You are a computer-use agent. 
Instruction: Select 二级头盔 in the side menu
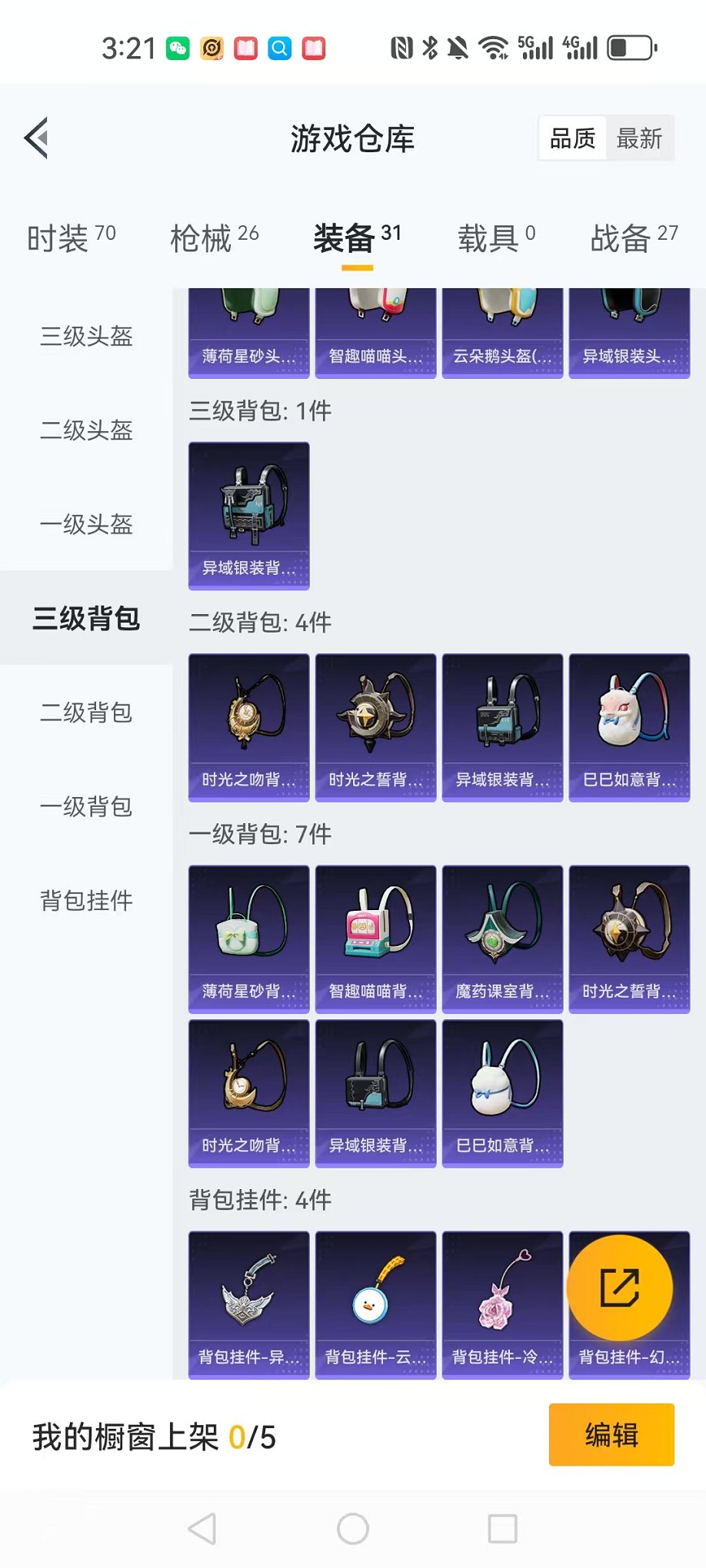click(x=86, y=430)
